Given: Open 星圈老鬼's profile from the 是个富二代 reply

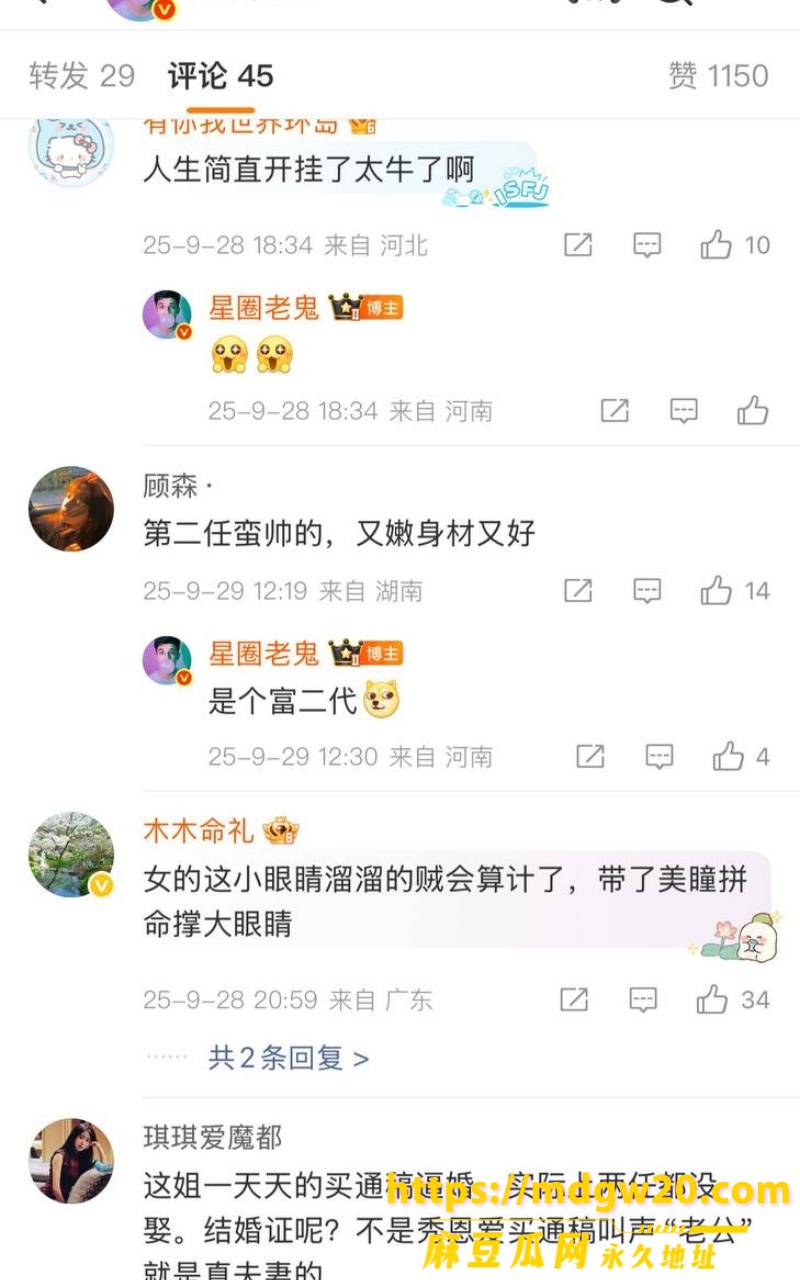Looking at the screenshot, I should point(166,660).
